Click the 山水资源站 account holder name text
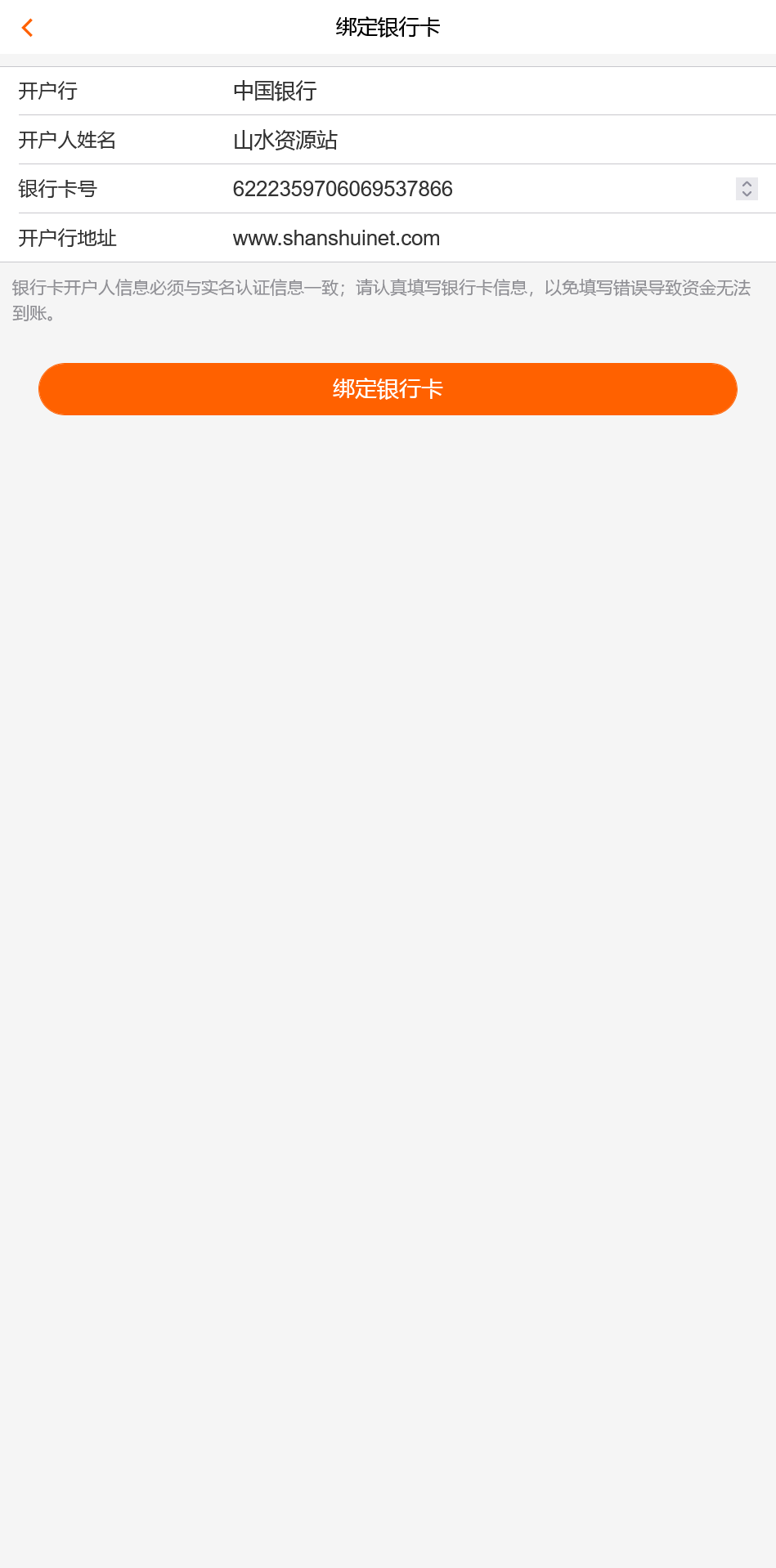This screenshot has height=1568, width=776. 285,140
